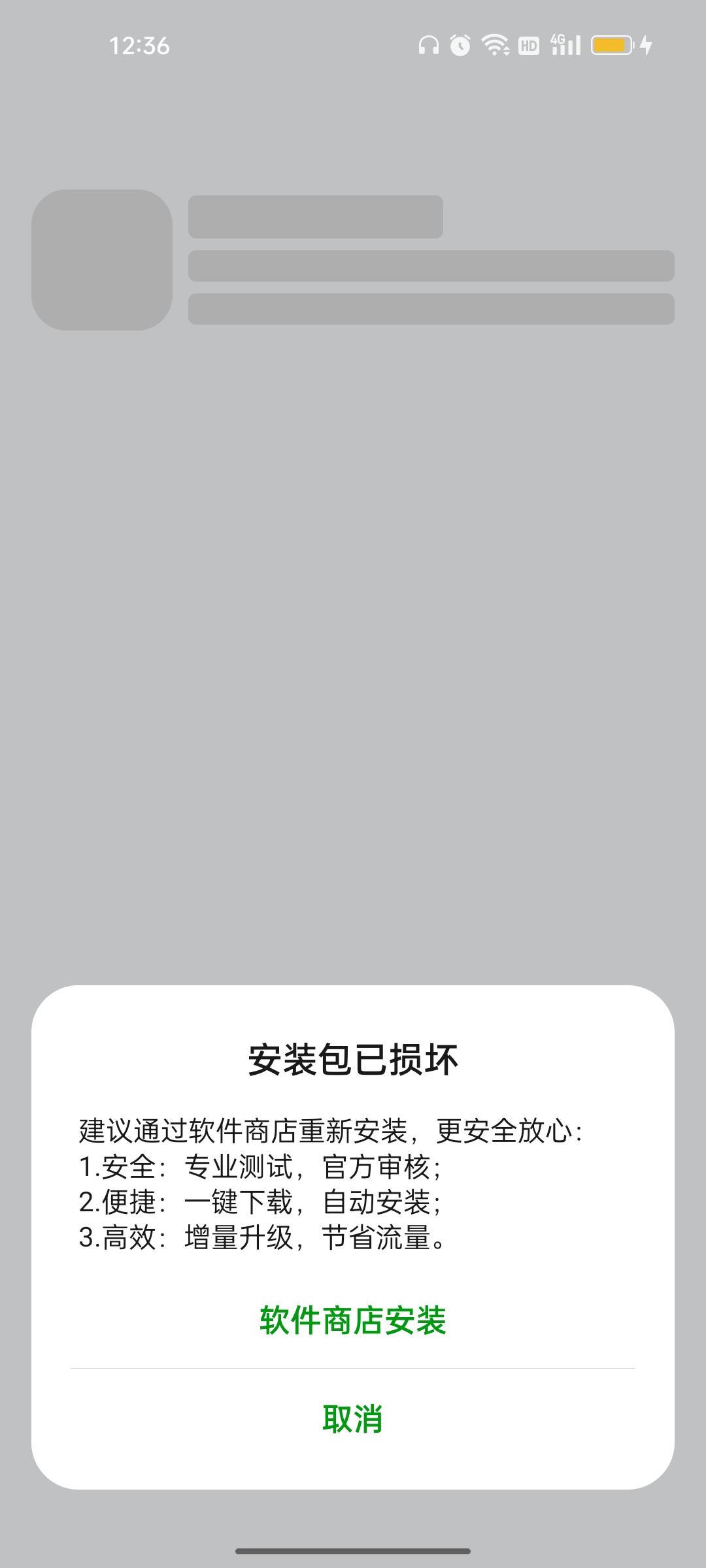Tap the second gray description placeholder line

[428, 307]
